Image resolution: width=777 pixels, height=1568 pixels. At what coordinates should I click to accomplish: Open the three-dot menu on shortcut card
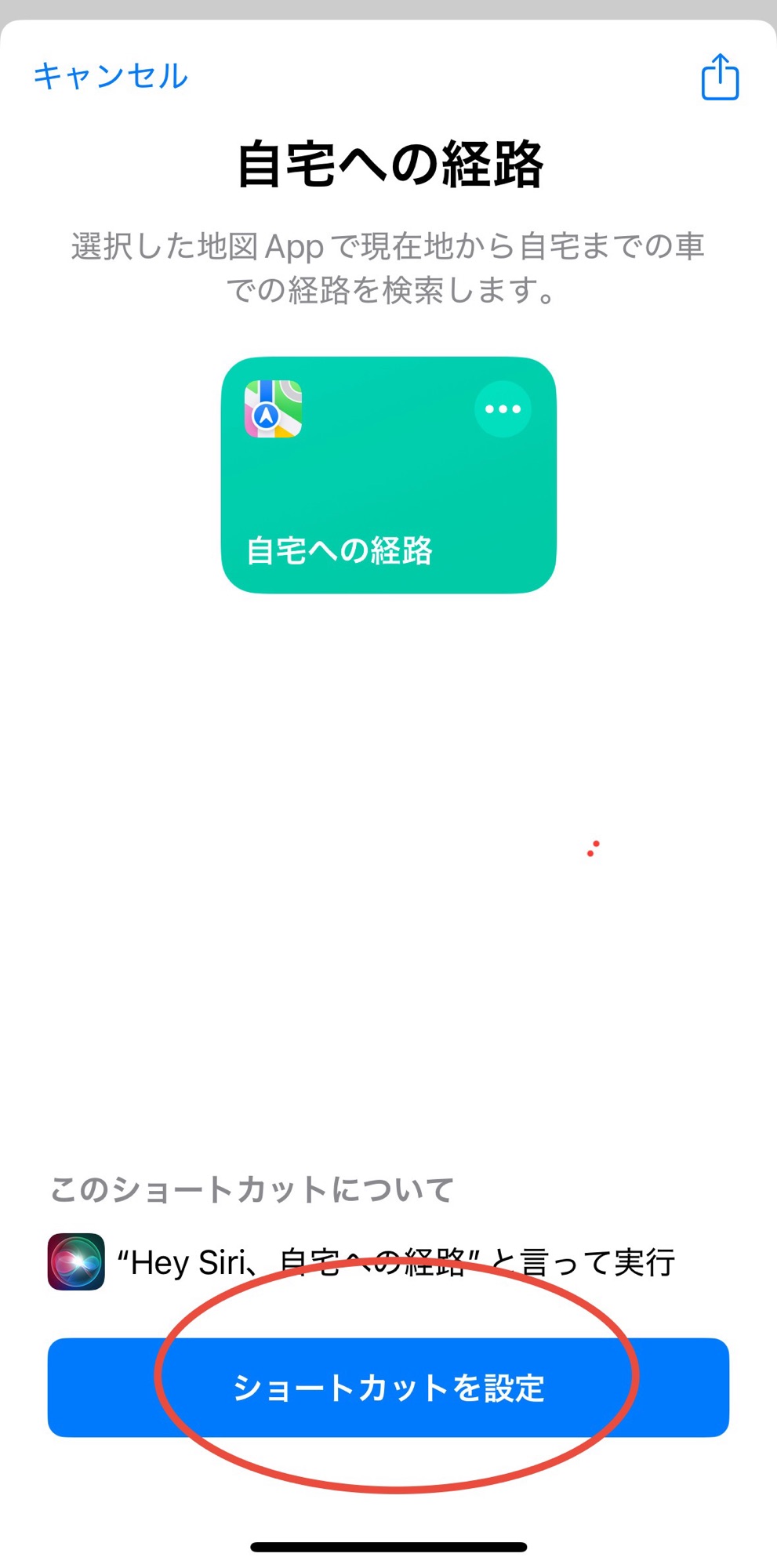(x=503, y=408)
